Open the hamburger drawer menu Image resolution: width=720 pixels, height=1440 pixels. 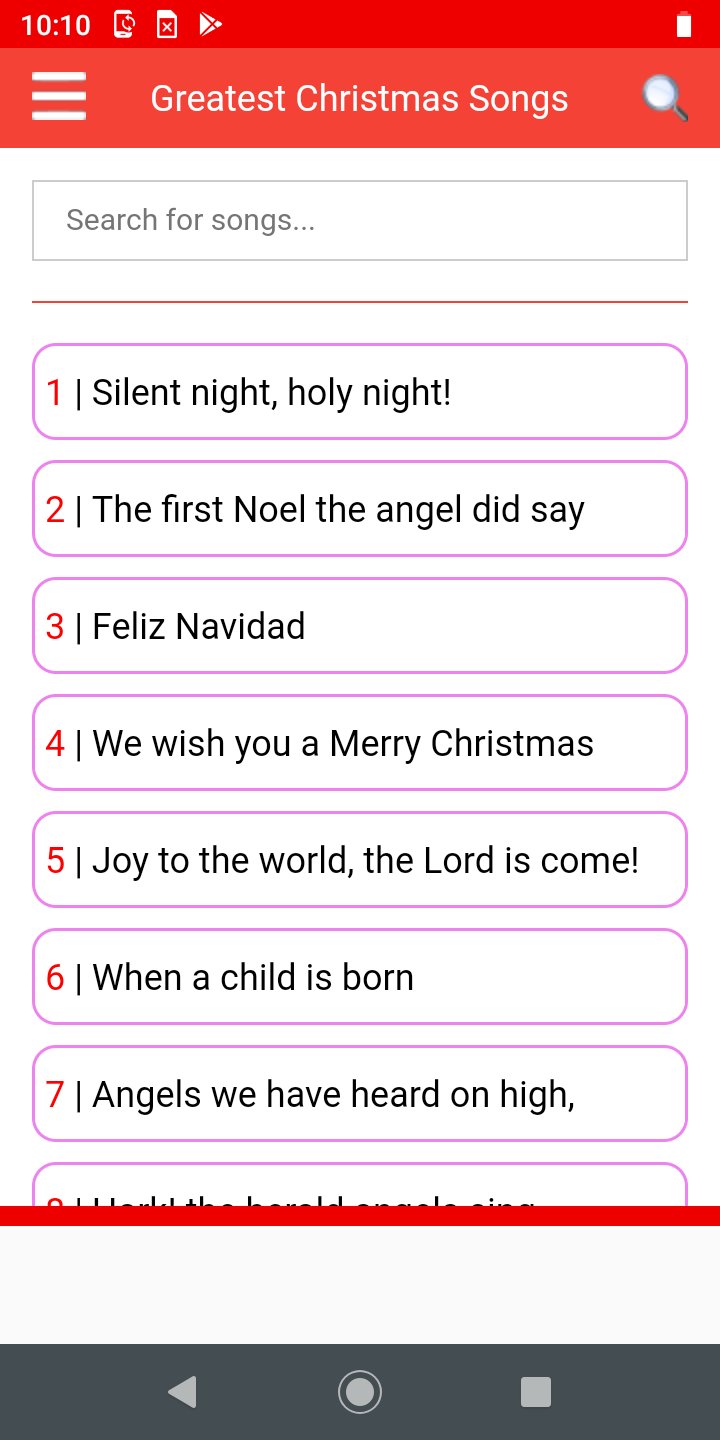point(59,97)
